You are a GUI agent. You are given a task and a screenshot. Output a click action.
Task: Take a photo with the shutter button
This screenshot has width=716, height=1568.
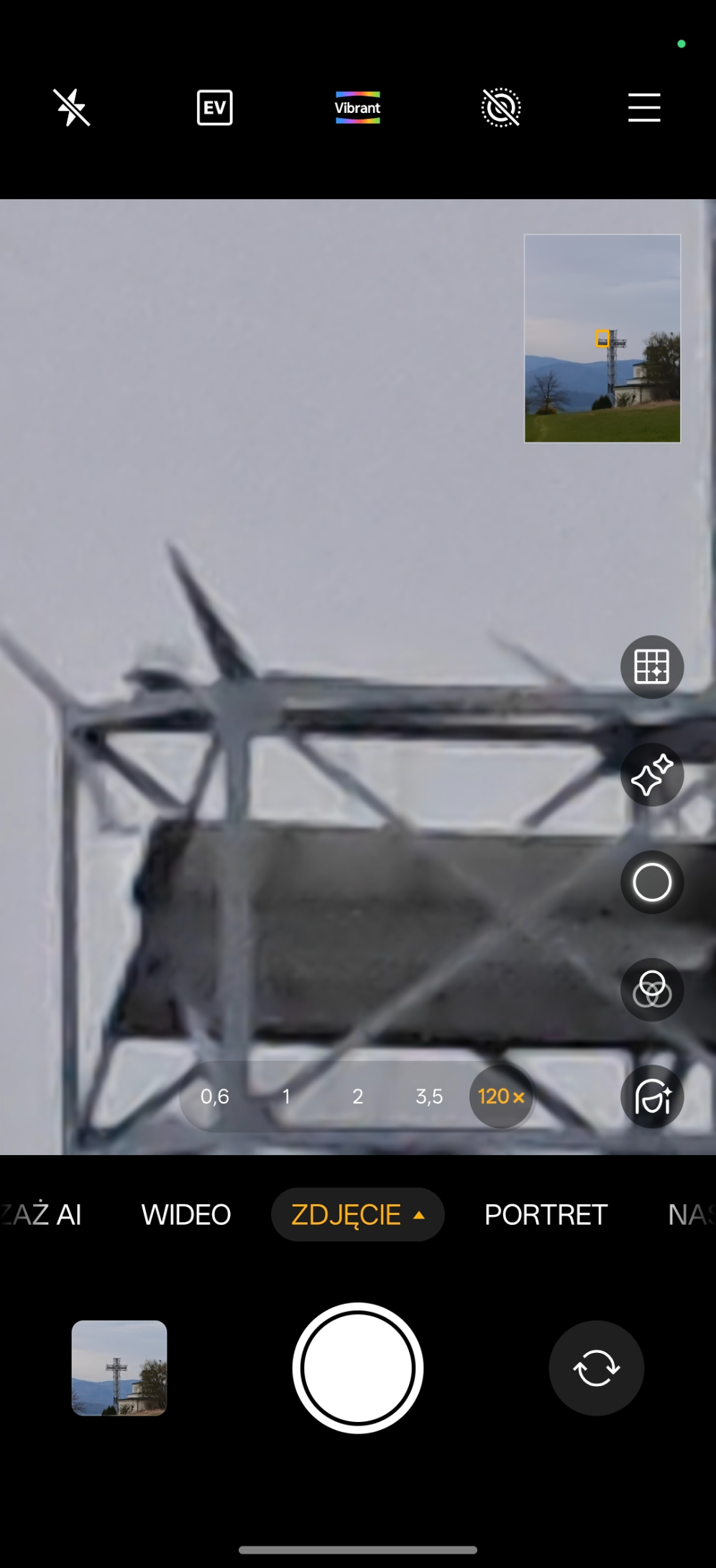pyautogui.click(x=357, y=1368)
